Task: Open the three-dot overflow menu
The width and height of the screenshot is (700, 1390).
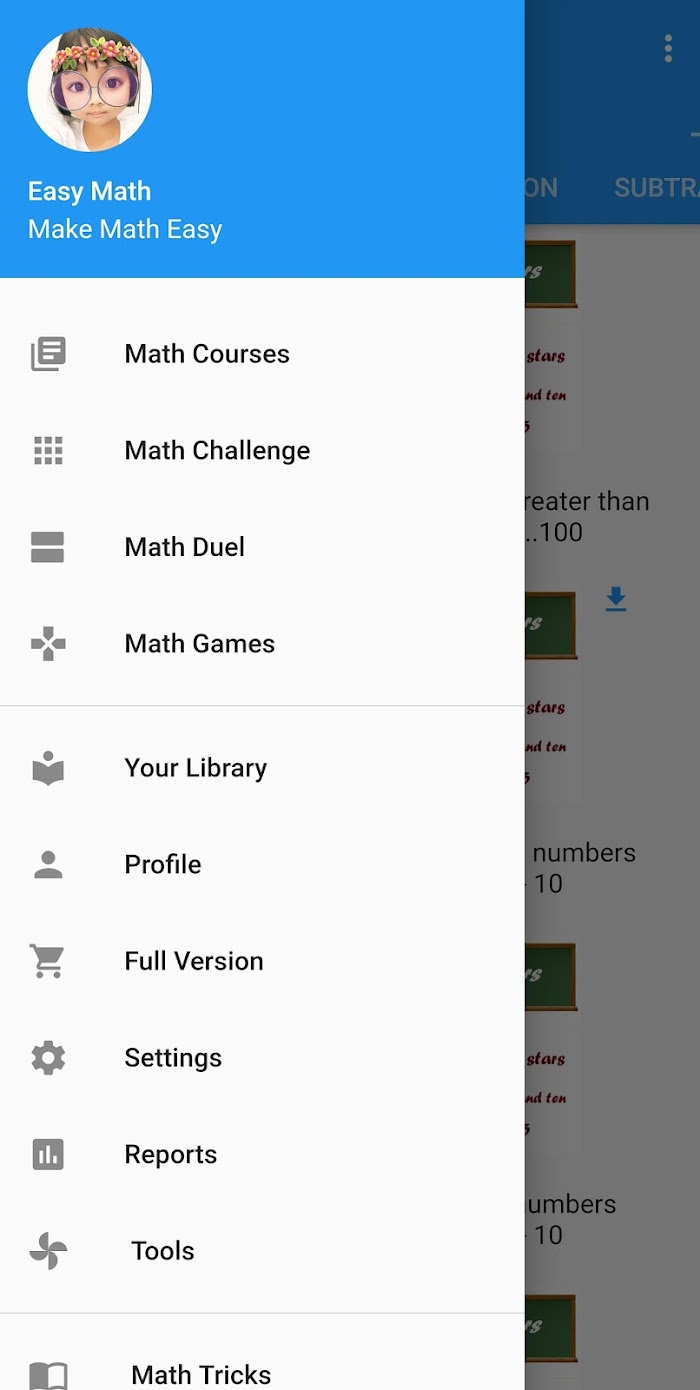Action: pyautogui.click(x=668, y=48)
